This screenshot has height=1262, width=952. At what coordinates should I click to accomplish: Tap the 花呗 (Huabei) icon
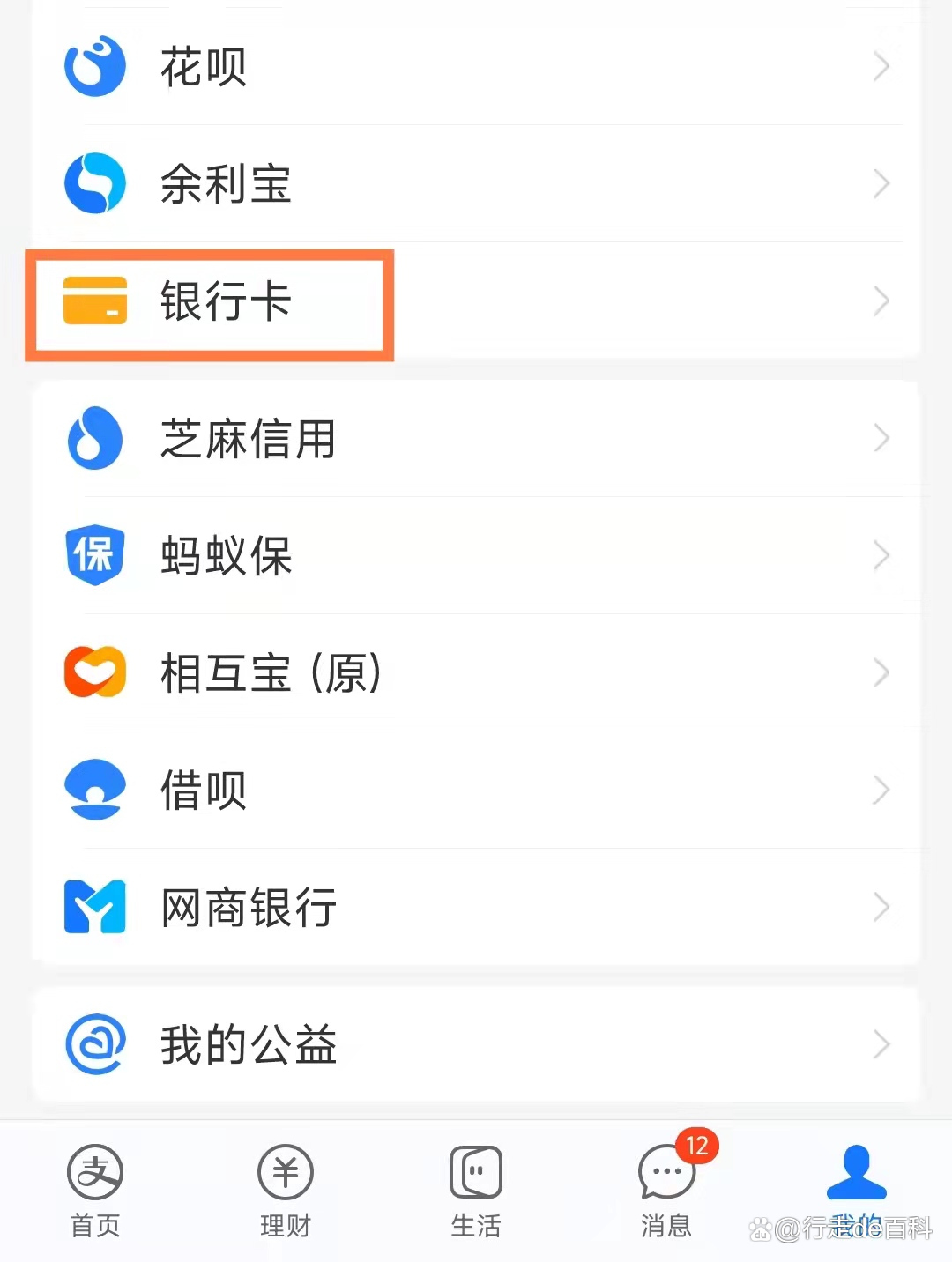click(94, 66)
